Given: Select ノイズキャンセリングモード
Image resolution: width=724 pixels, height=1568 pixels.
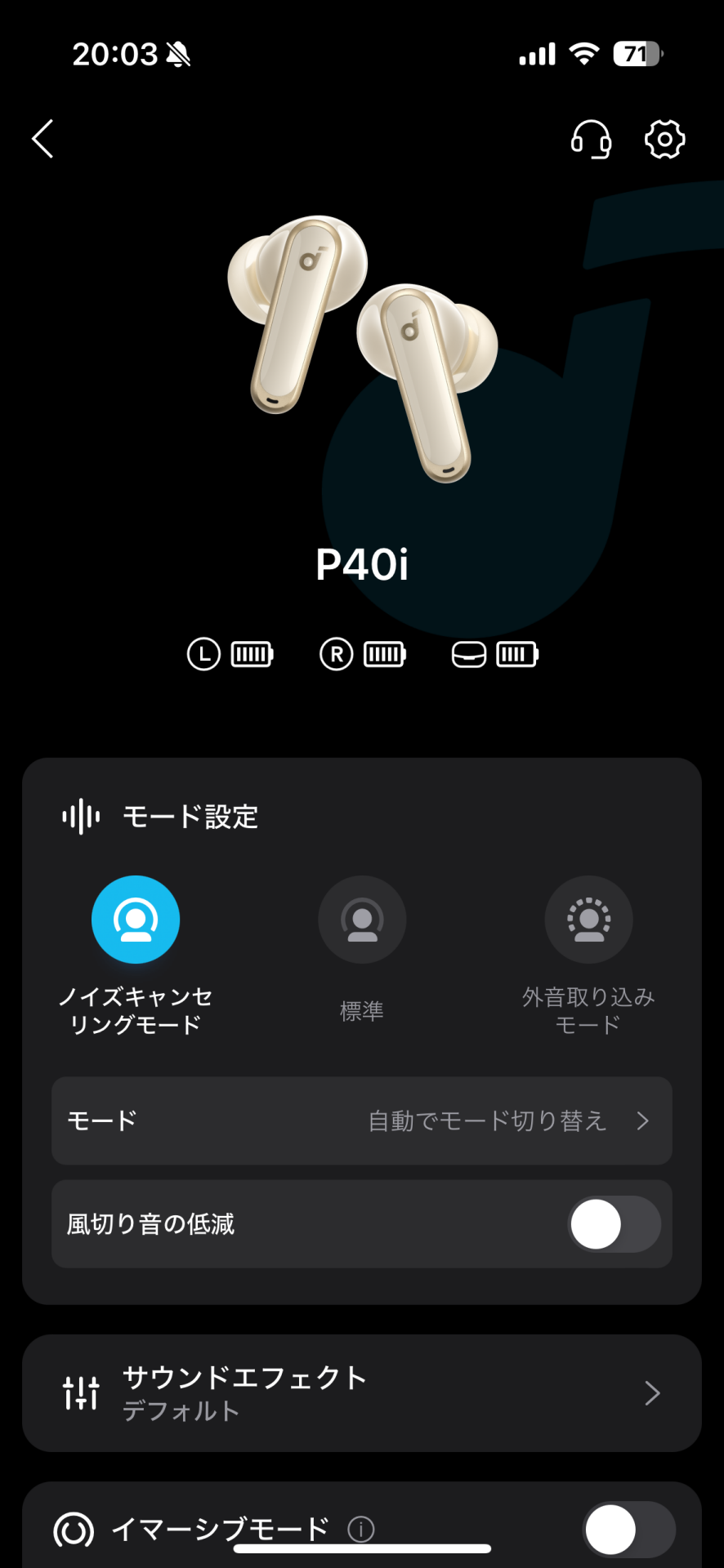Looking at the screenshot, I should pyautogui.click(x=136, y=920).
